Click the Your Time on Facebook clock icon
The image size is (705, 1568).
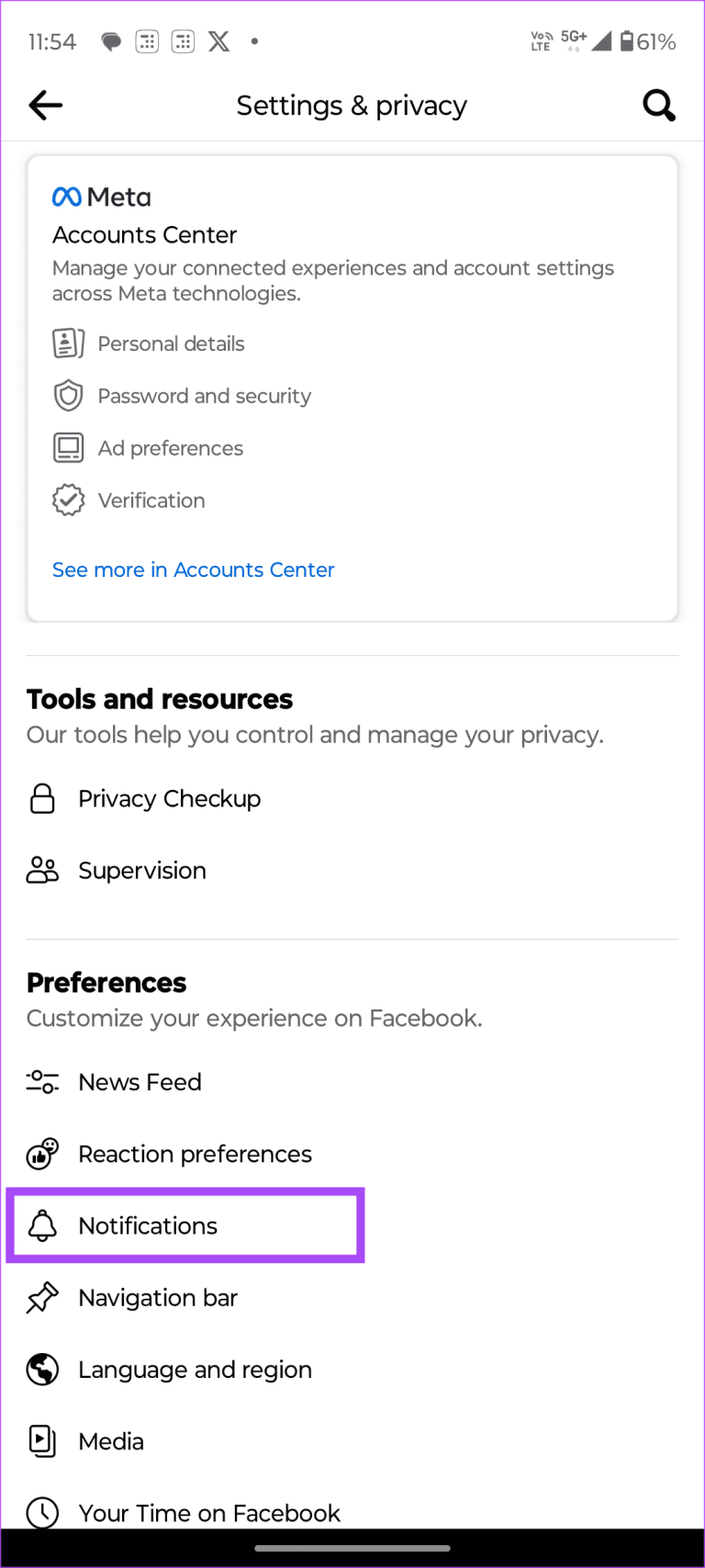point(41,1513)
